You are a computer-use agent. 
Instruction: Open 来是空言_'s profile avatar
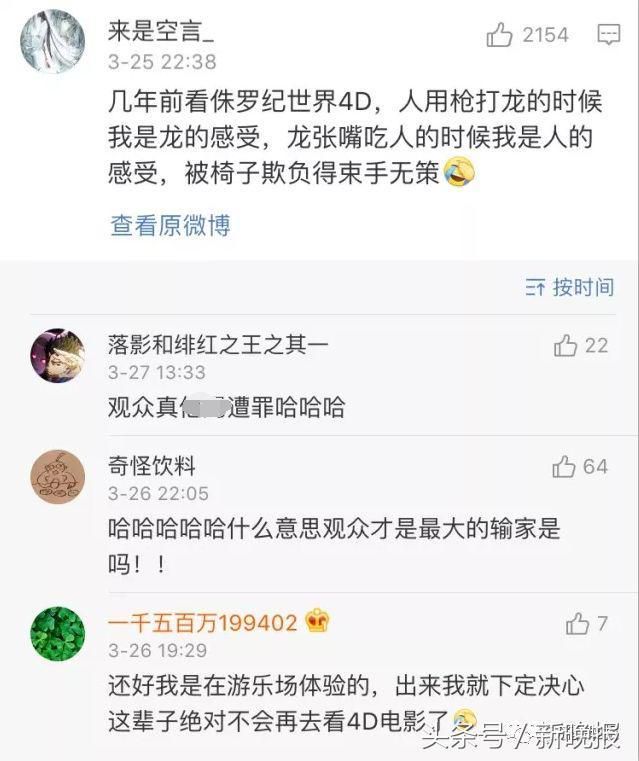[52, 42]
